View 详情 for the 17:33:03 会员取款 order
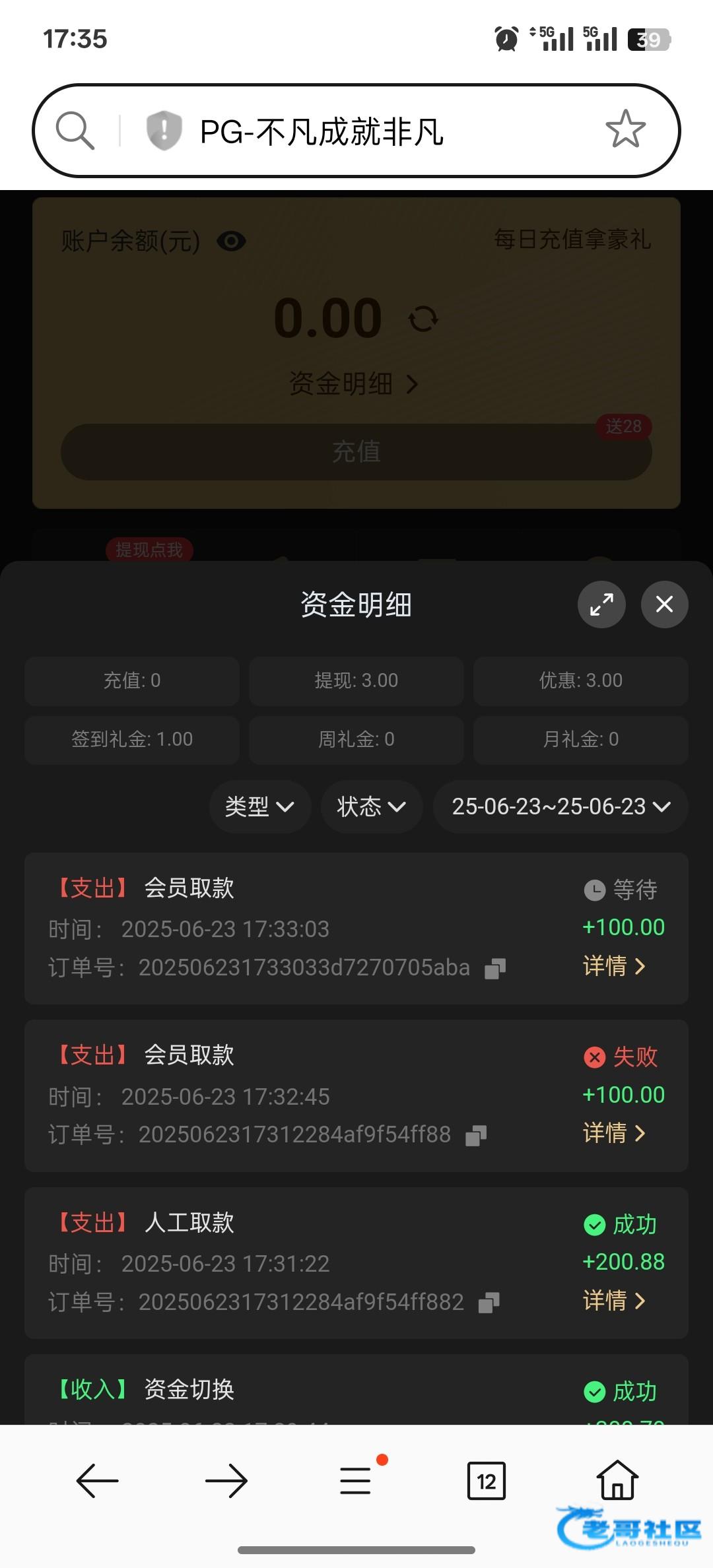This screenshot has width=713, height=1568. click(x=613, y=966)
